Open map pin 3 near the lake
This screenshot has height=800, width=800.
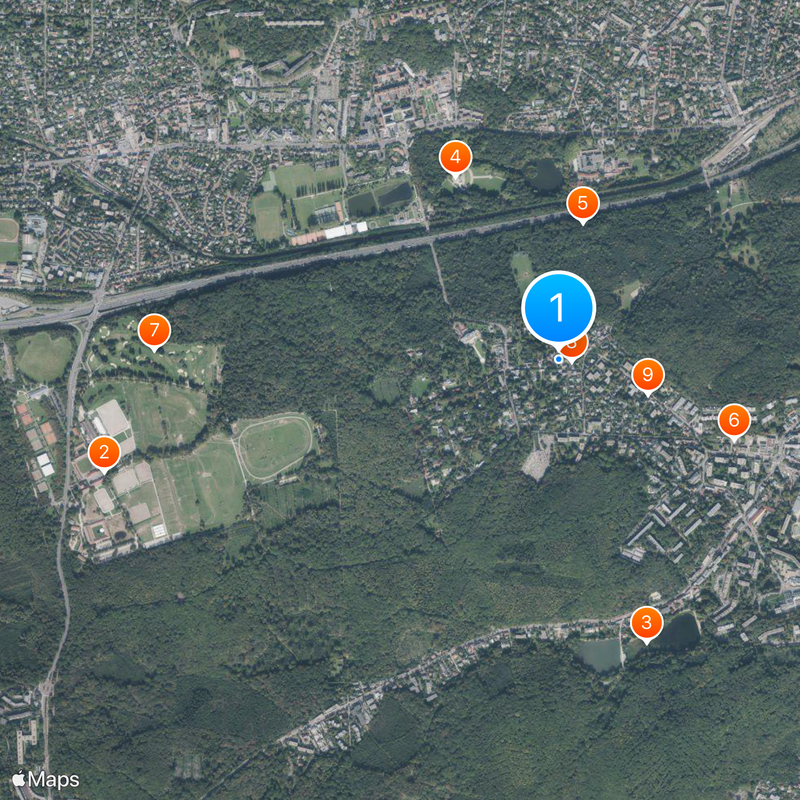click(x=646, y=623)
